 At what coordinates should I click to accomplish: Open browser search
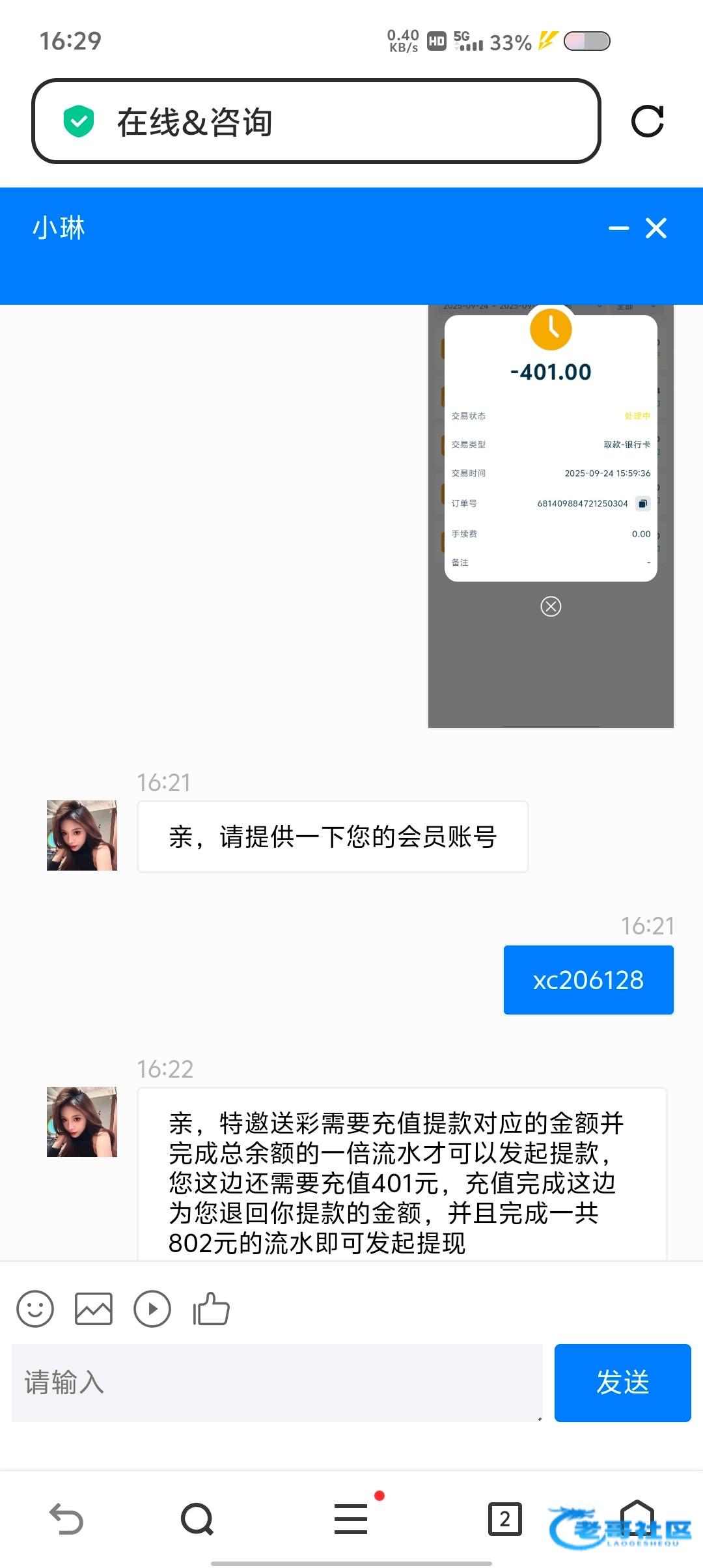pos(197,1519)
